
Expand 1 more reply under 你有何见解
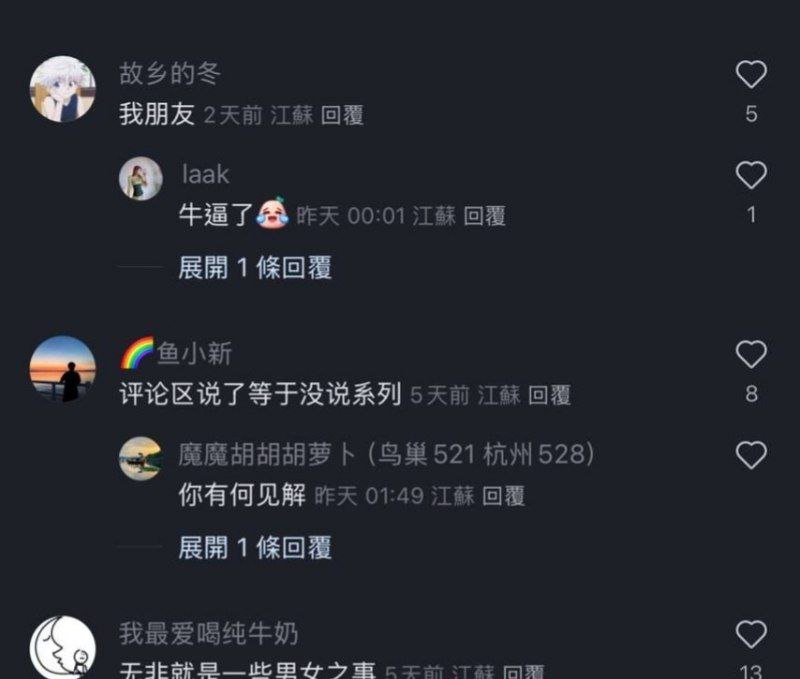(x=255, y=547)
